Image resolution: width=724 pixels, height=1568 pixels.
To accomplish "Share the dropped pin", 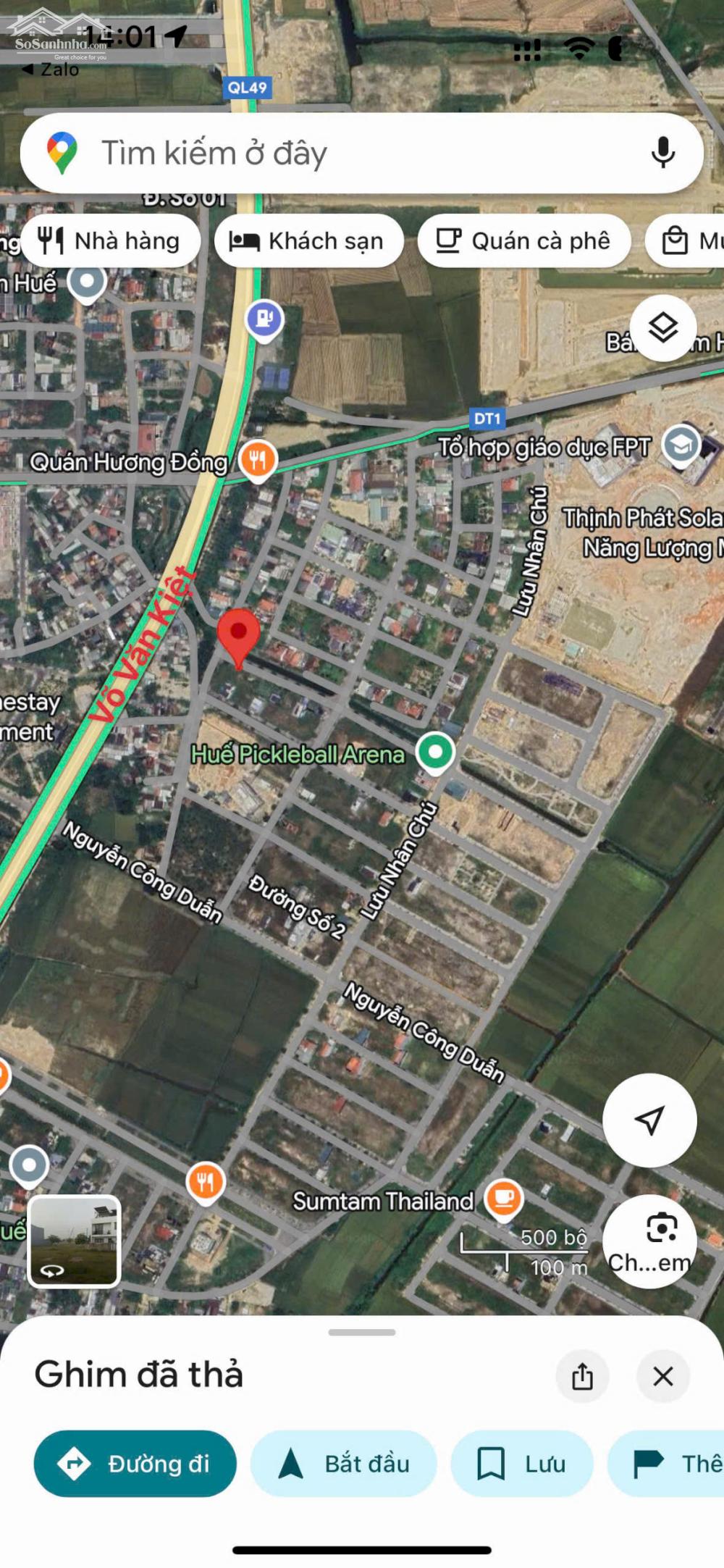I will pos(582,1376).
